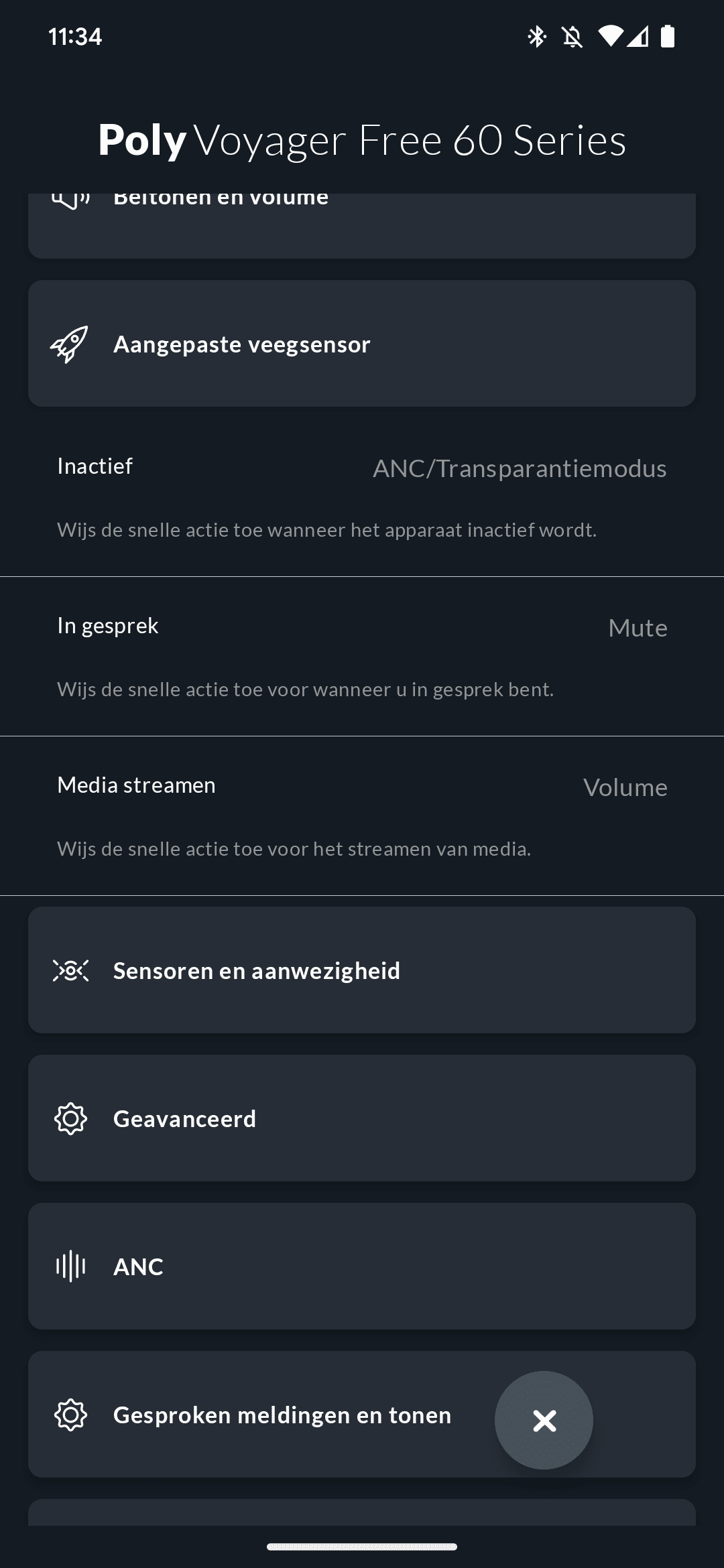Expand the Geavanceerd section
Image resolution: width=724 pixels, height=1568 pixels.
[362, 1118]
